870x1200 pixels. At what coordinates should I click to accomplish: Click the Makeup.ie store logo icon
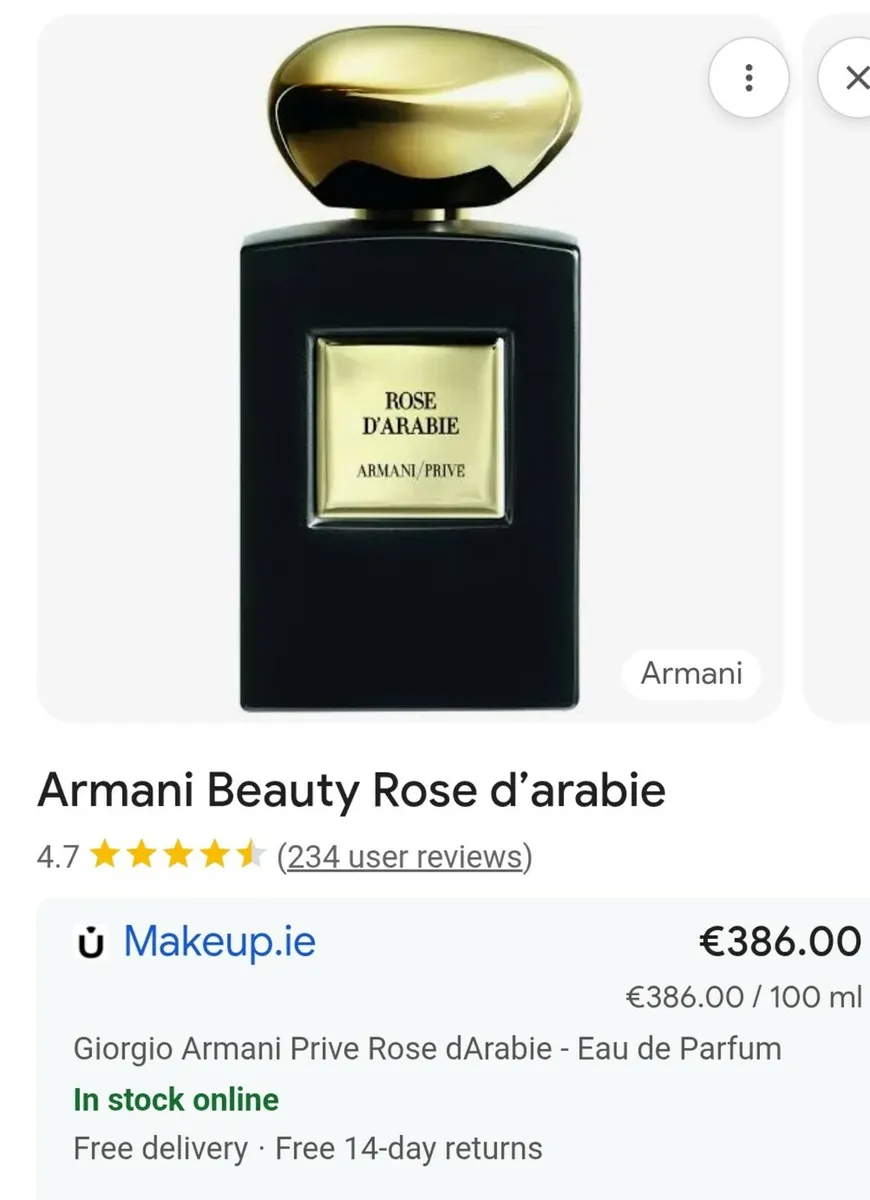click(88, 941)
